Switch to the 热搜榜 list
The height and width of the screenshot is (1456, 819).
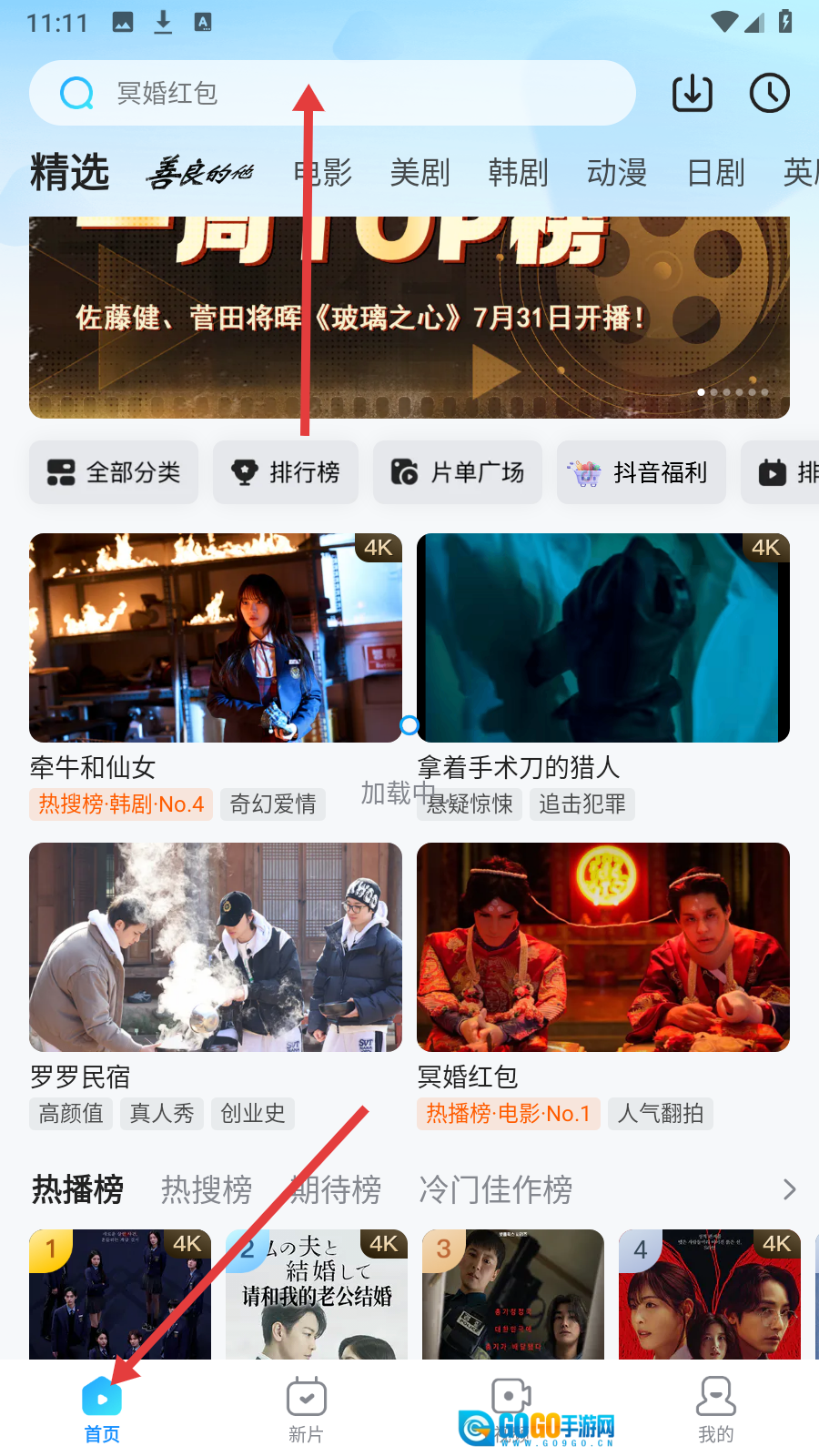coord(206,1189)
